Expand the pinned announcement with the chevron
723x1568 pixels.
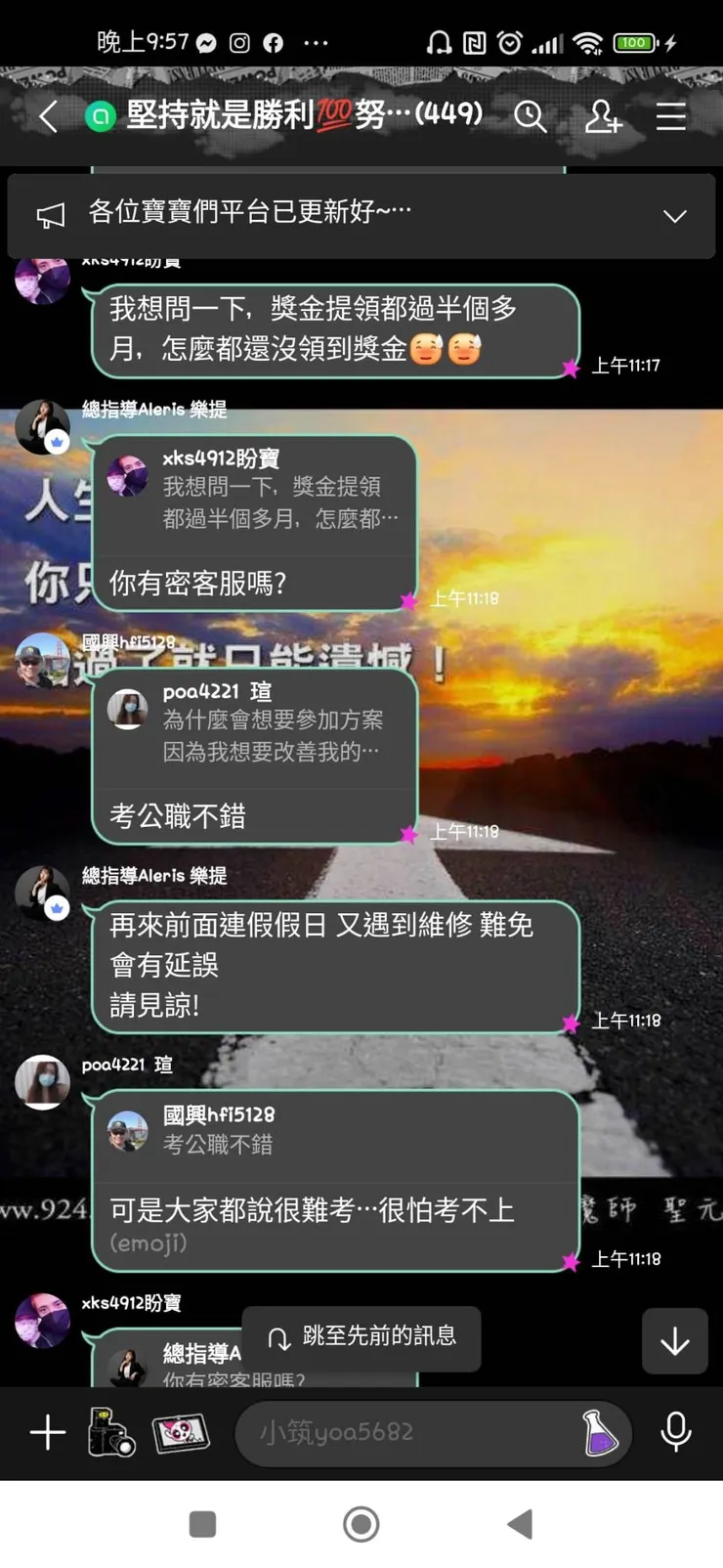pos(674,215)
